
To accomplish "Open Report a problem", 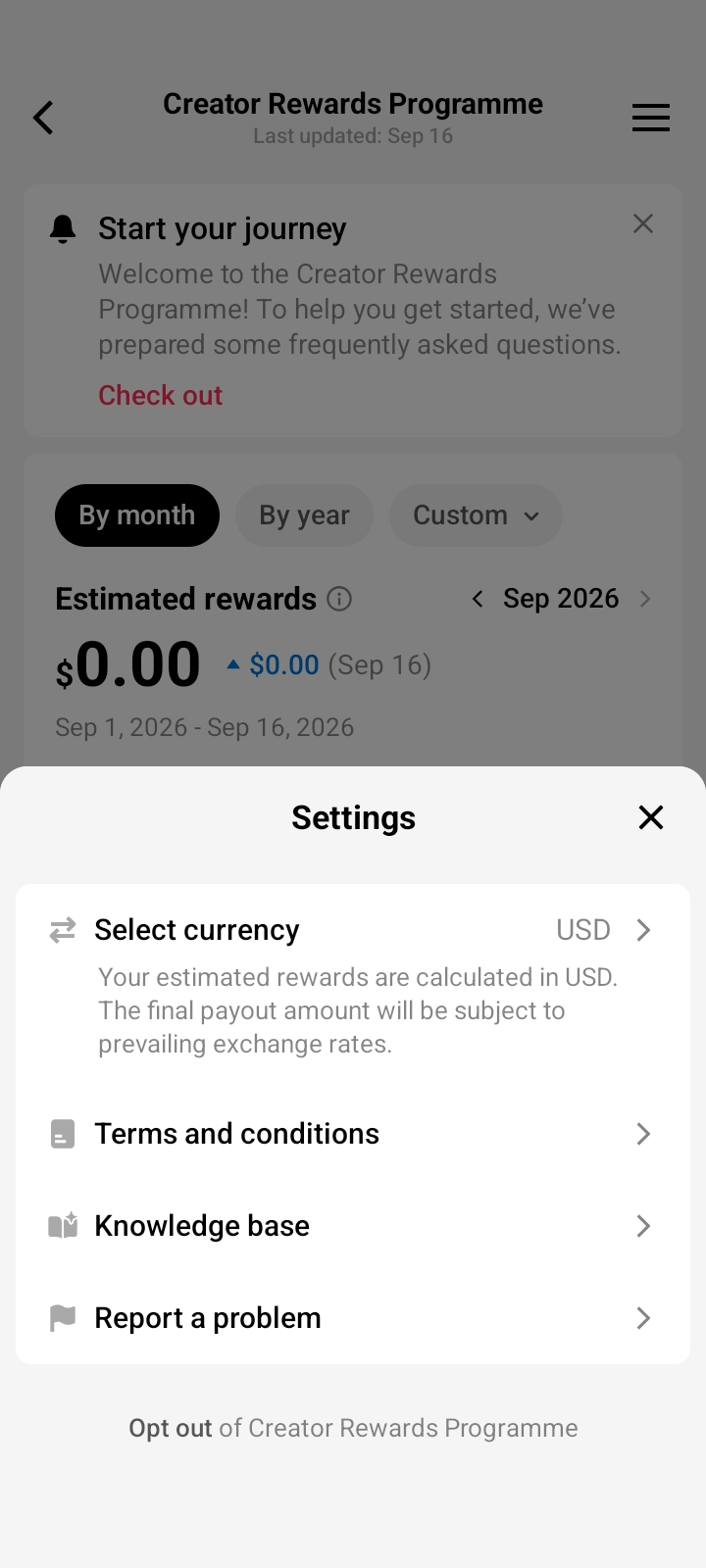I will [x=353, y=1318].
